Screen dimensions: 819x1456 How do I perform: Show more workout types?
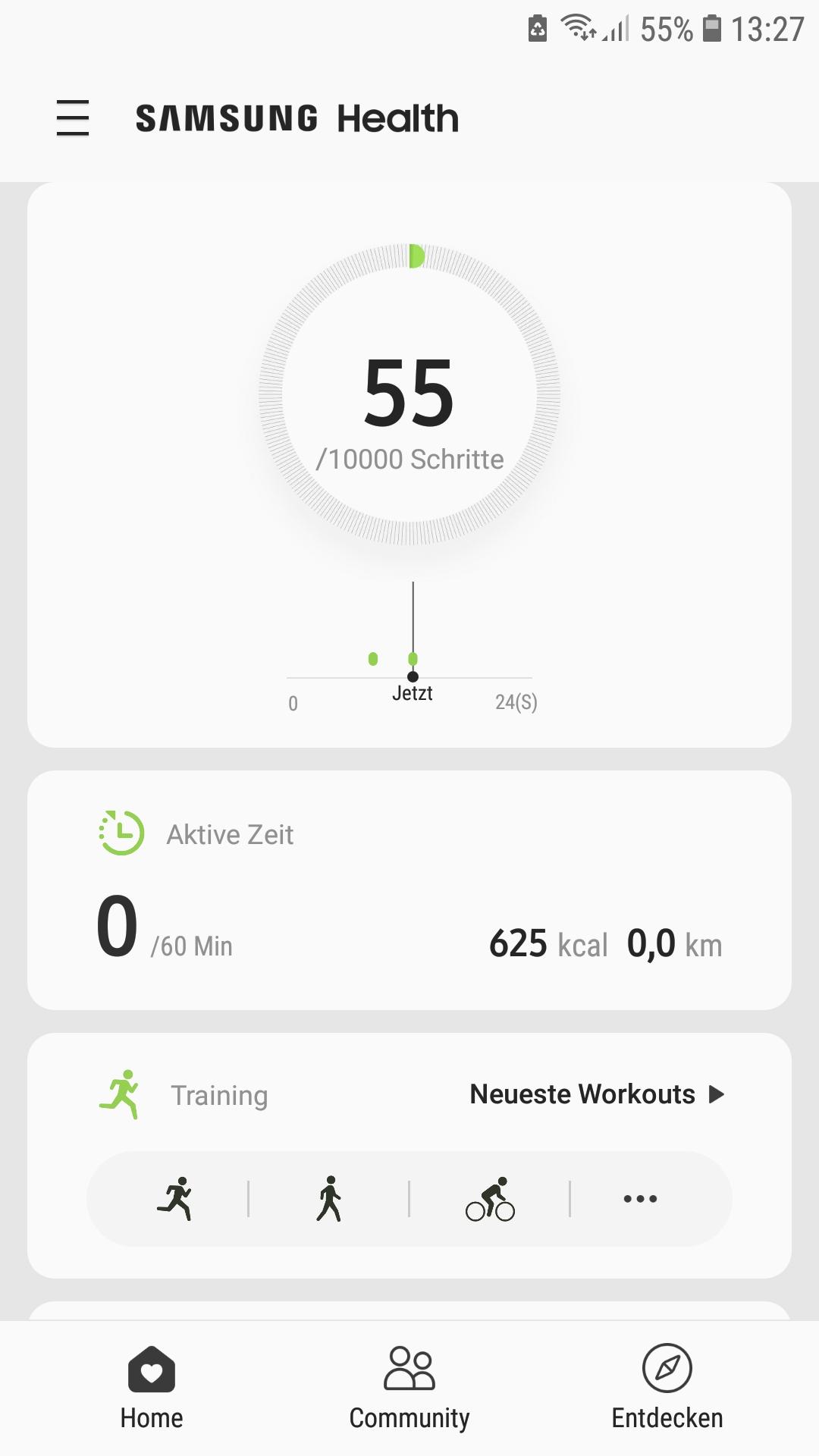click(640, 1199)
